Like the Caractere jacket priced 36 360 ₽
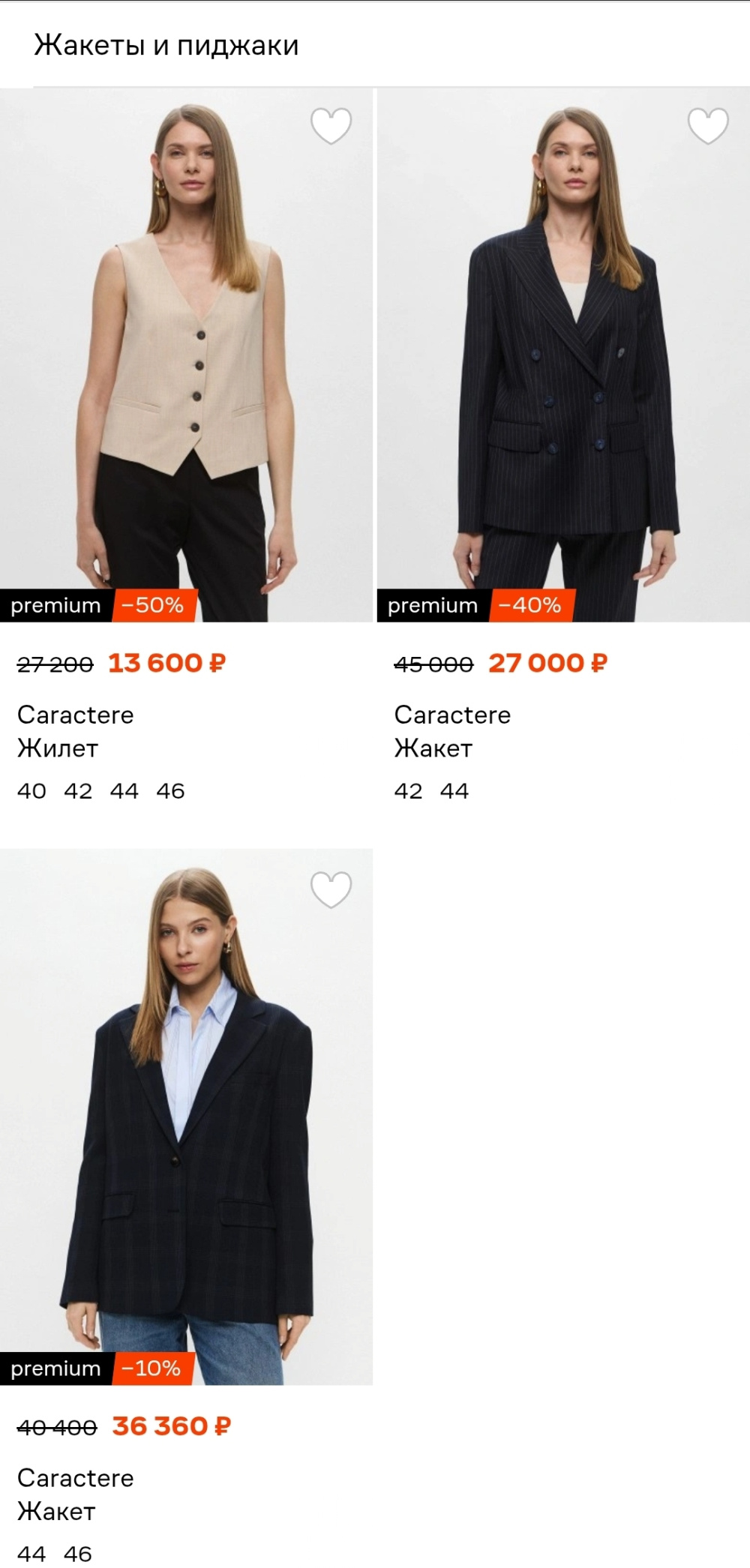 click(331, 890)
